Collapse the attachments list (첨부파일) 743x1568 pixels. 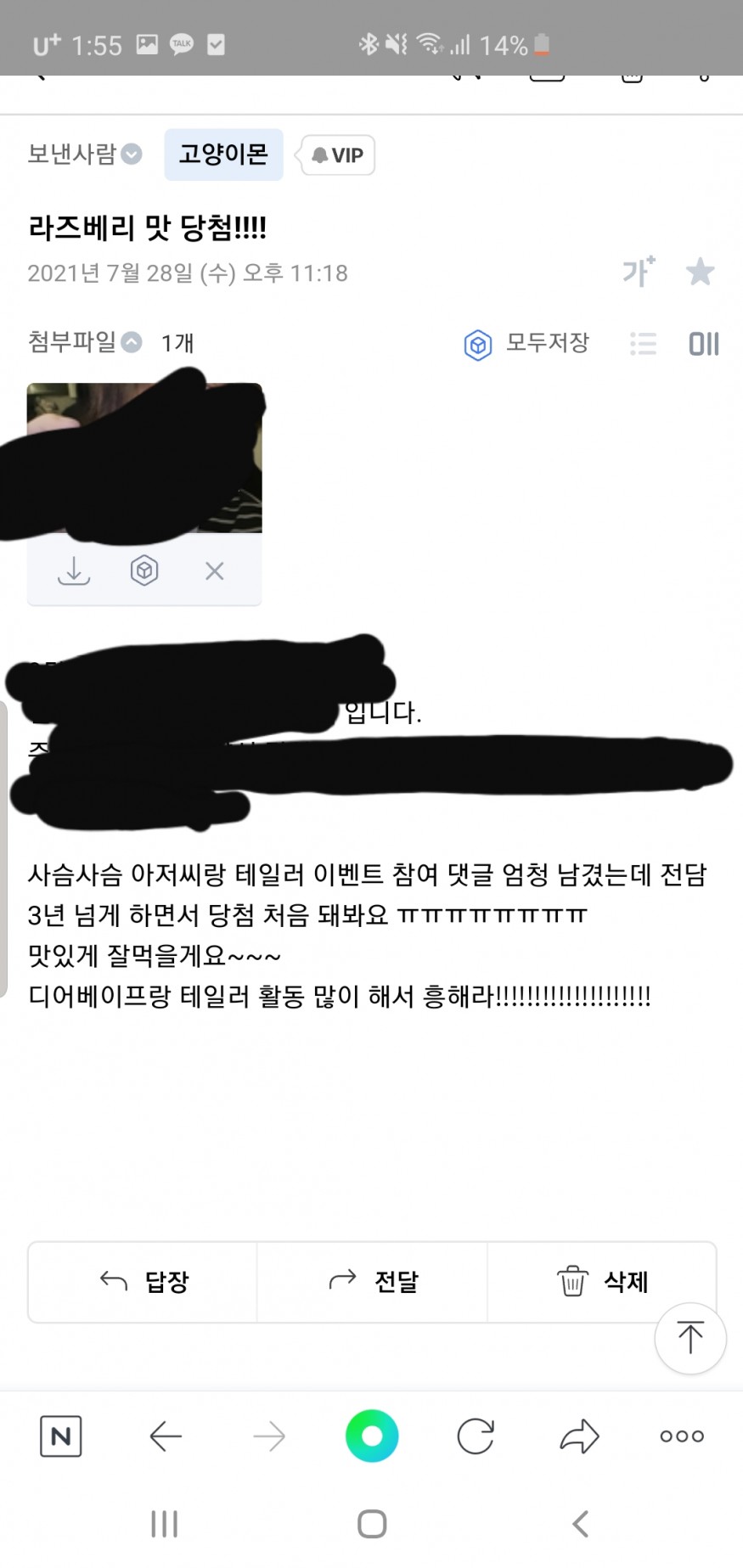132,342
